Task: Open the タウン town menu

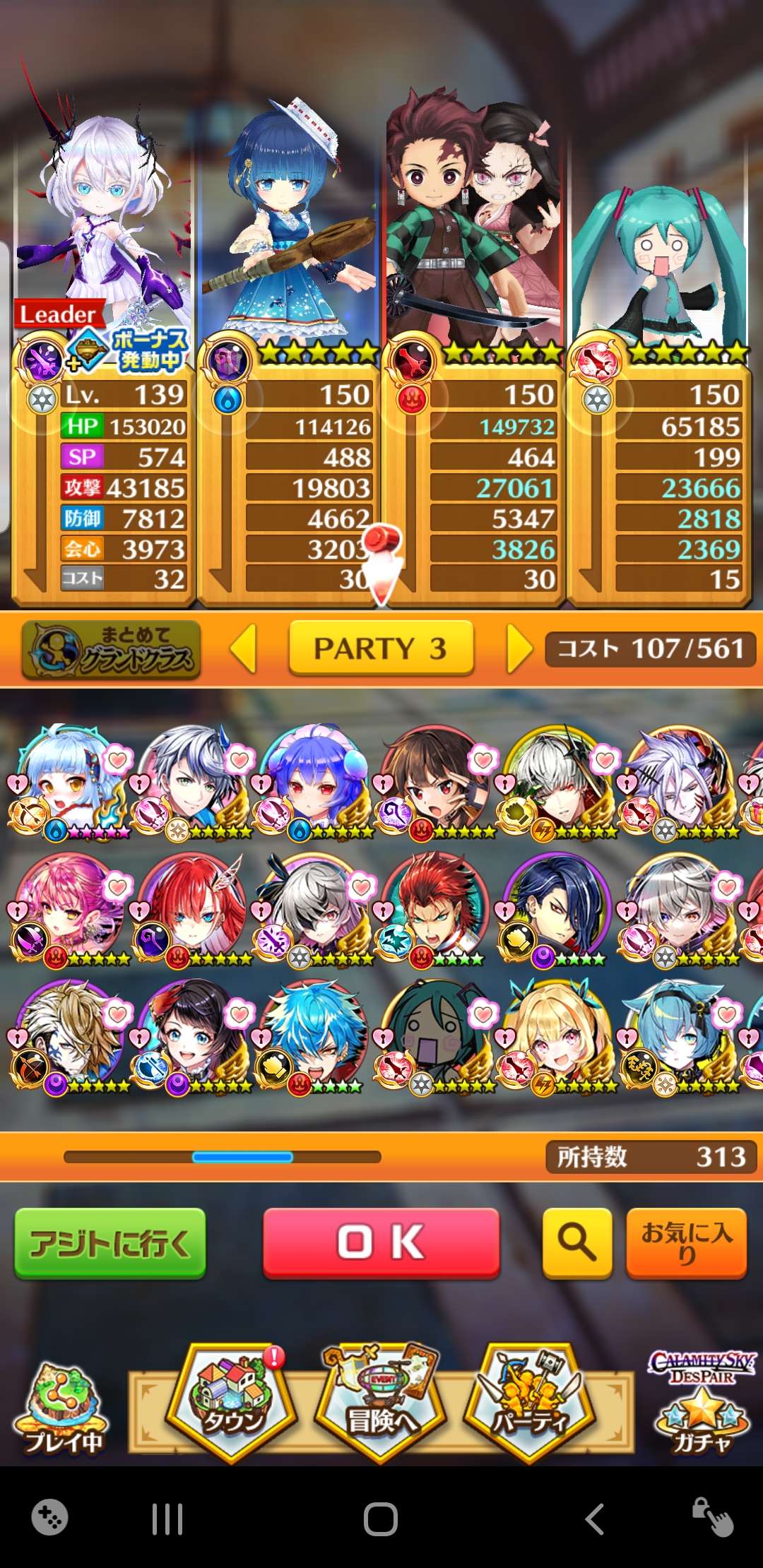Action: click(x=232, y=1402)
